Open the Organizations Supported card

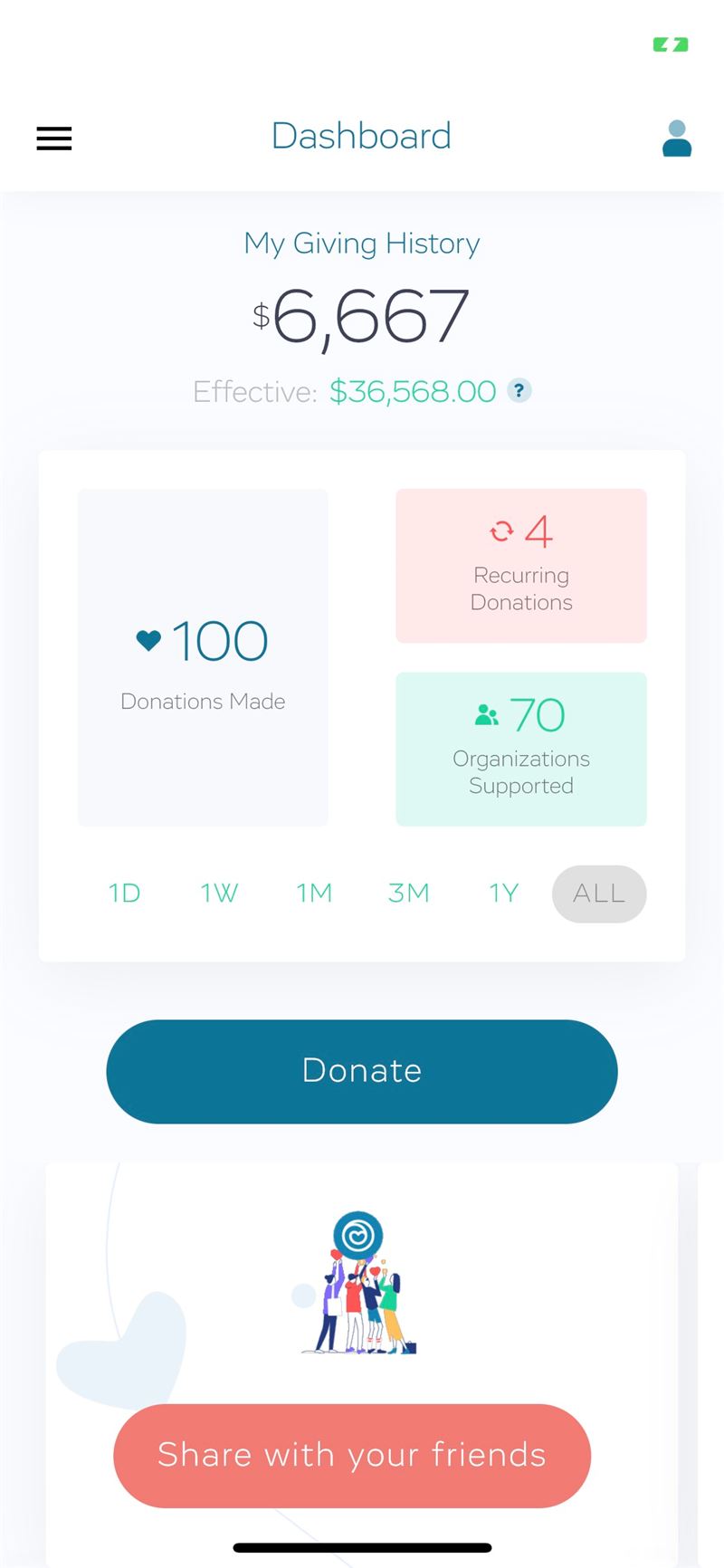coord(521,749)
